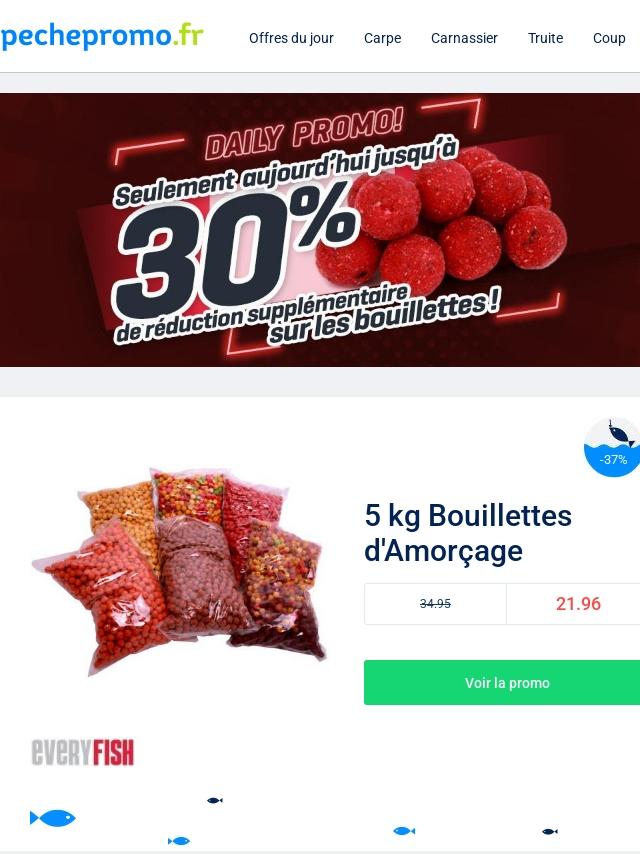Open the Carnassier category

(464, 38)
